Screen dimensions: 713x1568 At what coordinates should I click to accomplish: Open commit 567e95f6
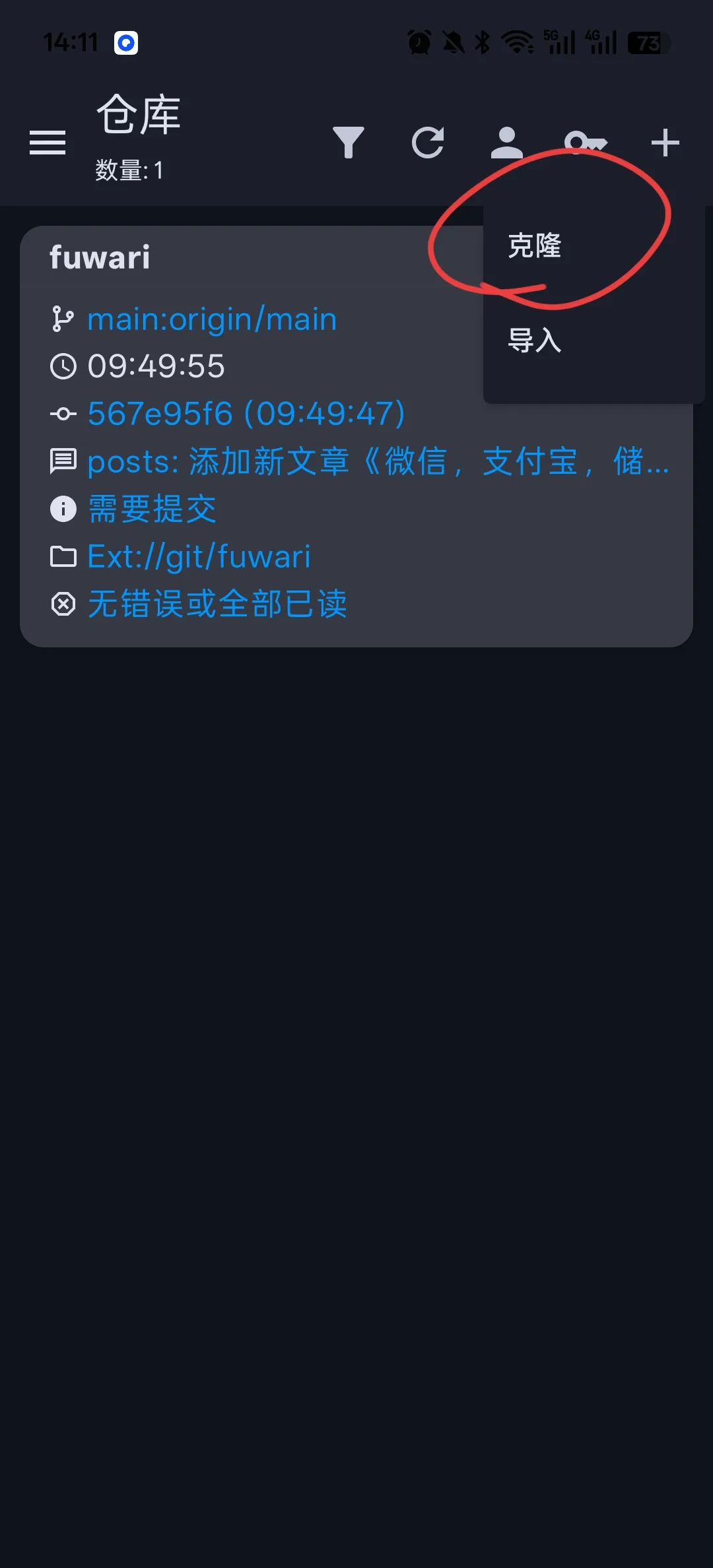[x=246, y=414]
